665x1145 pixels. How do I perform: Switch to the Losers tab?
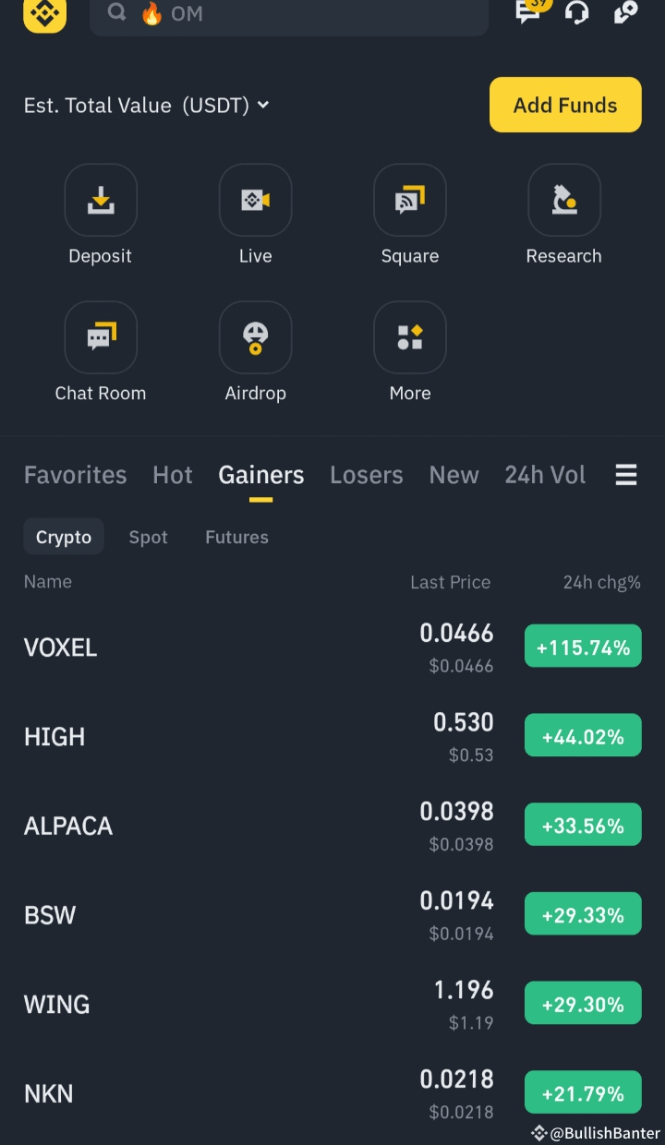pyautogui.click(x=366, y=475)
